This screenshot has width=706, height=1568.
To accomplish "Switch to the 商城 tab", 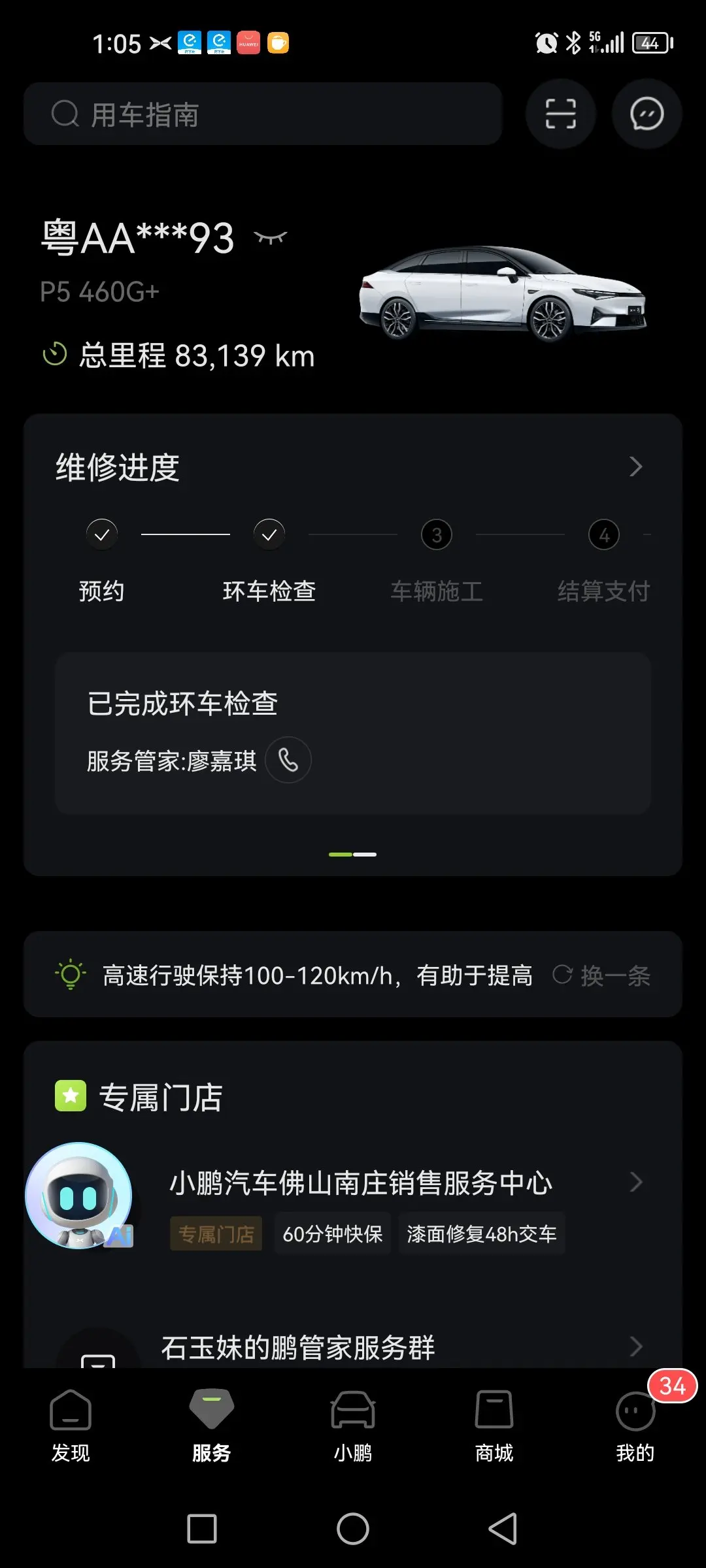I will click(494, 1426).
